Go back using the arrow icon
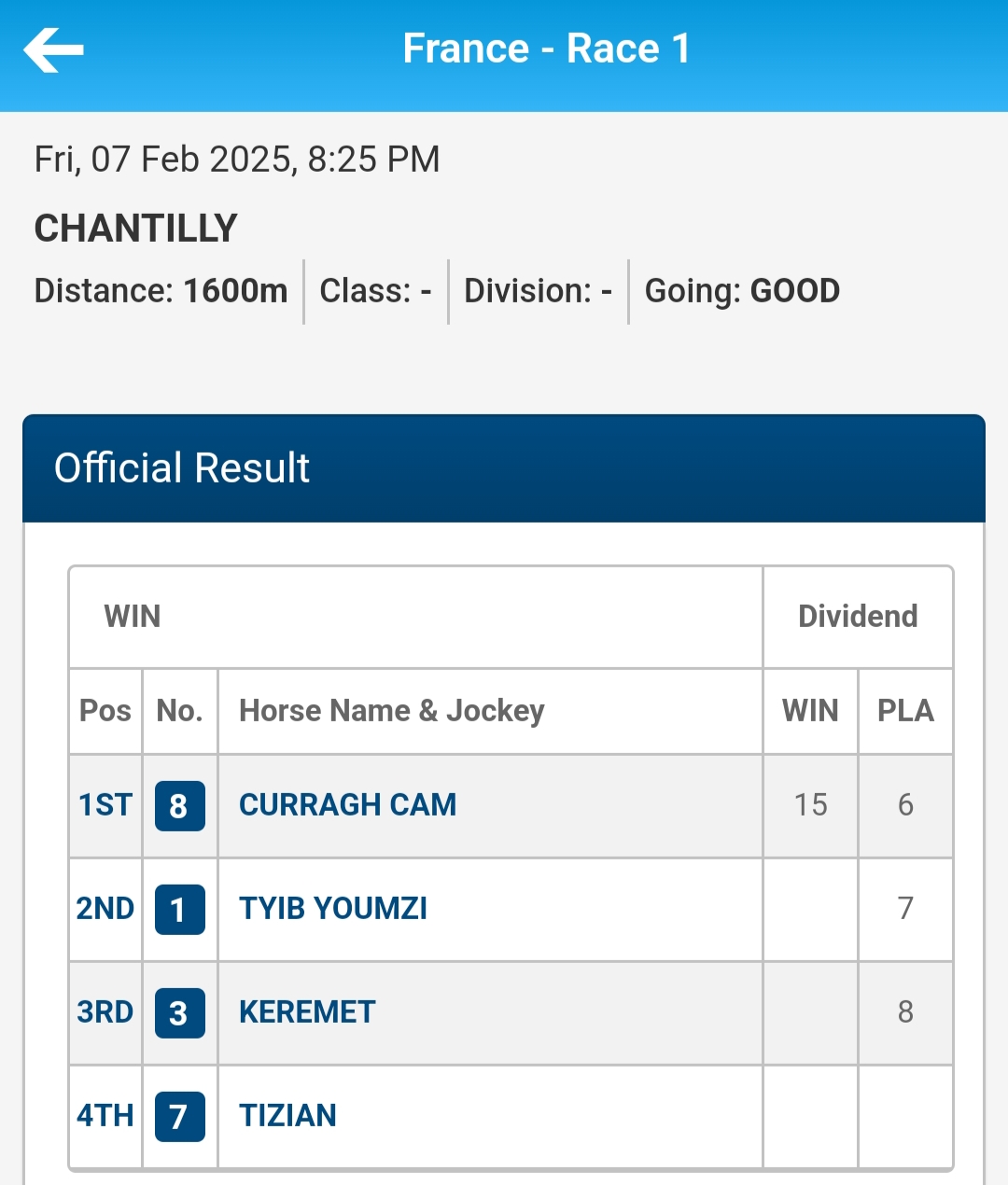The image size is (1008, 1185). coord(53,49)
